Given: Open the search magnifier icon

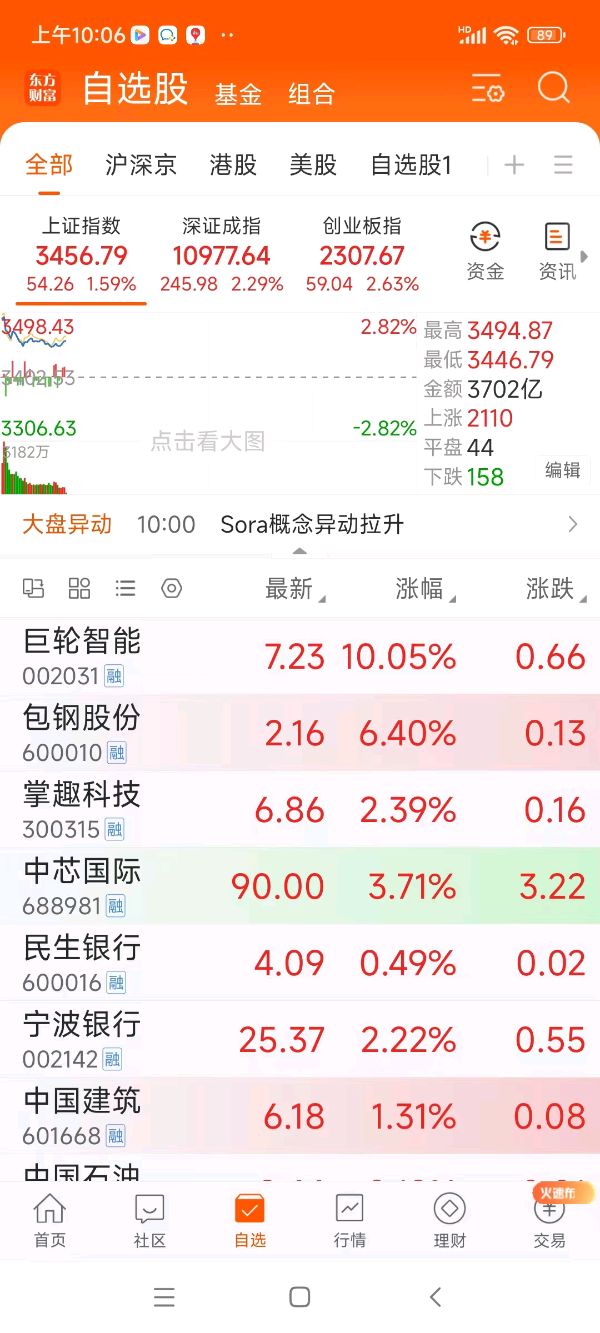Looking at the screenshot, I should coord(553,88).
